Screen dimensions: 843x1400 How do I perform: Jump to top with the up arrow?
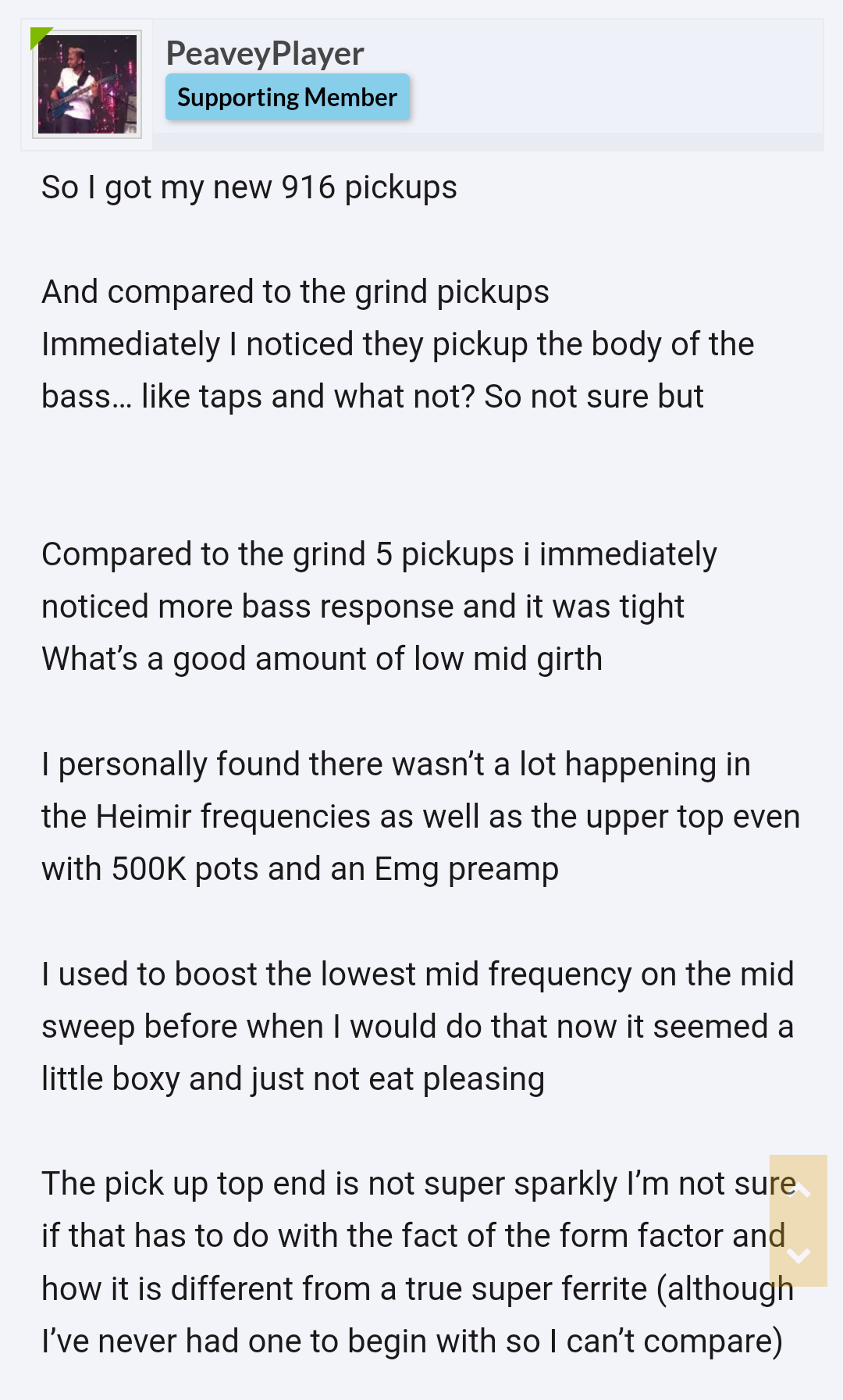coord(799,1189)
